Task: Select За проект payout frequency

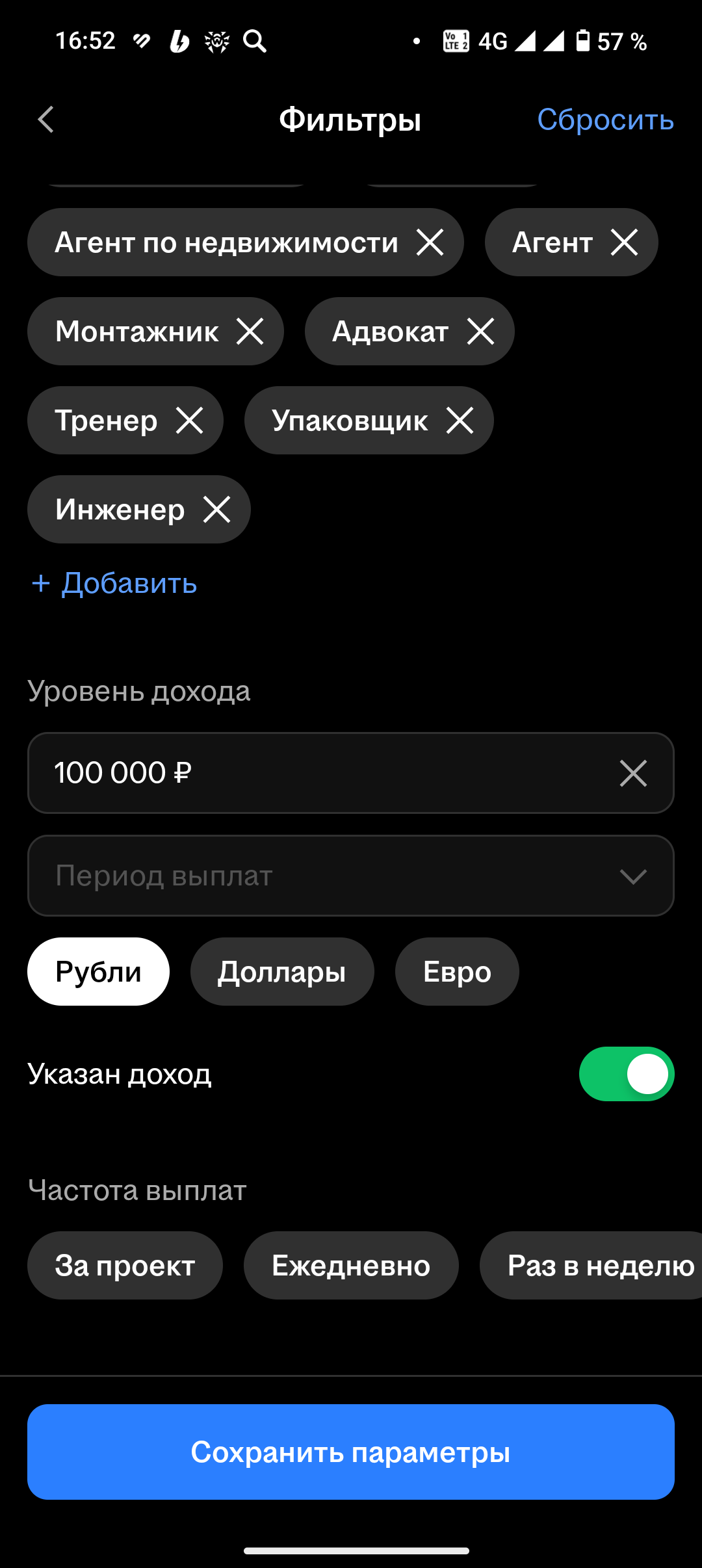Action: pos(125,1266)
